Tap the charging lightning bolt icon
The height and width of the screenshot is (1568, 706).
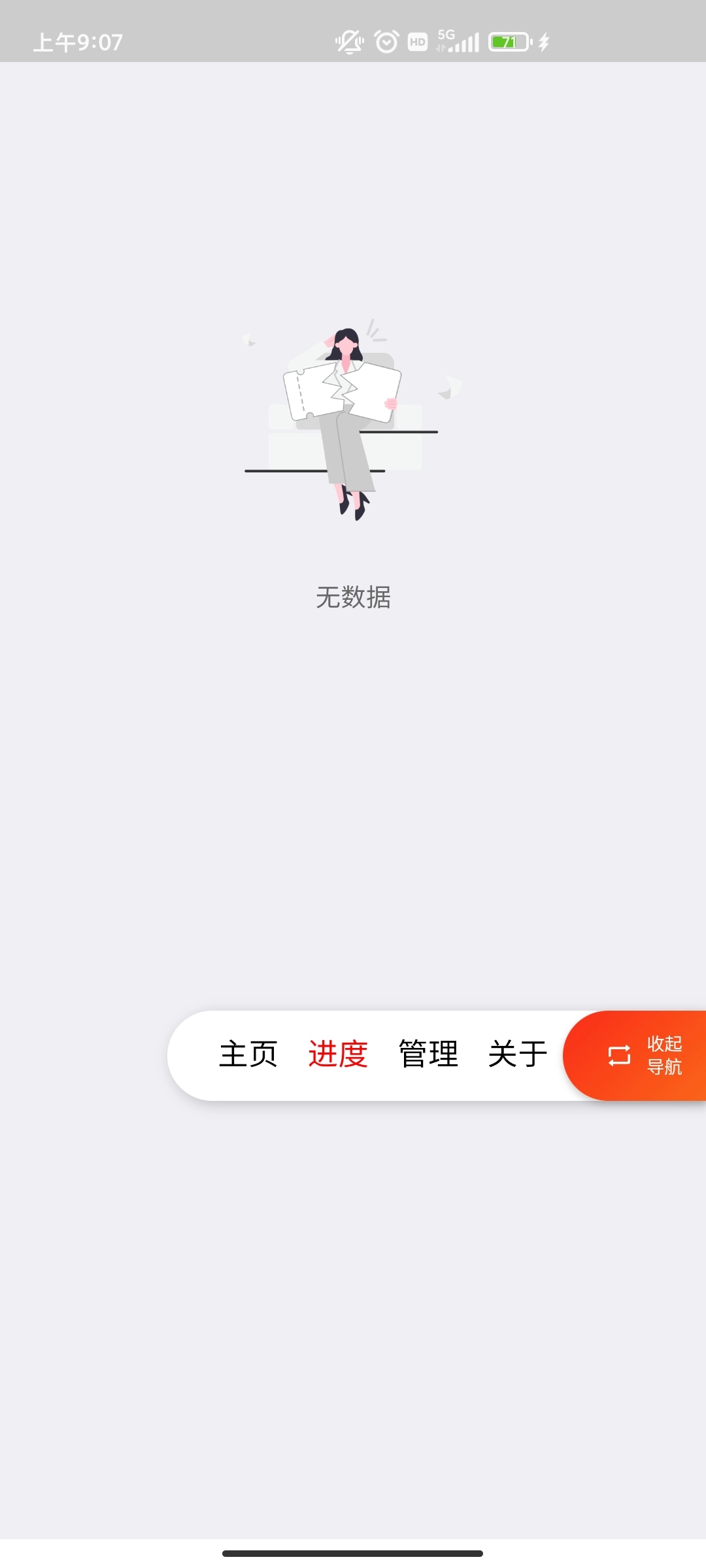pyautogui.click(x=544, y=42)
